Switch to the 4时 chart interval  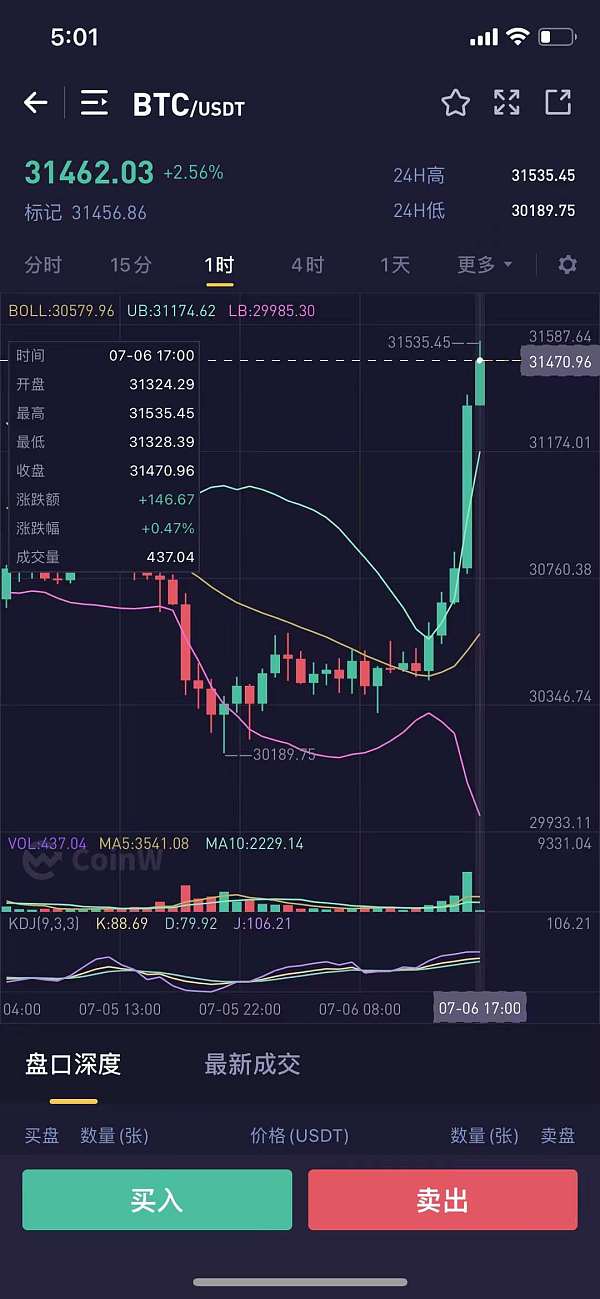click(x=308, y=265)
